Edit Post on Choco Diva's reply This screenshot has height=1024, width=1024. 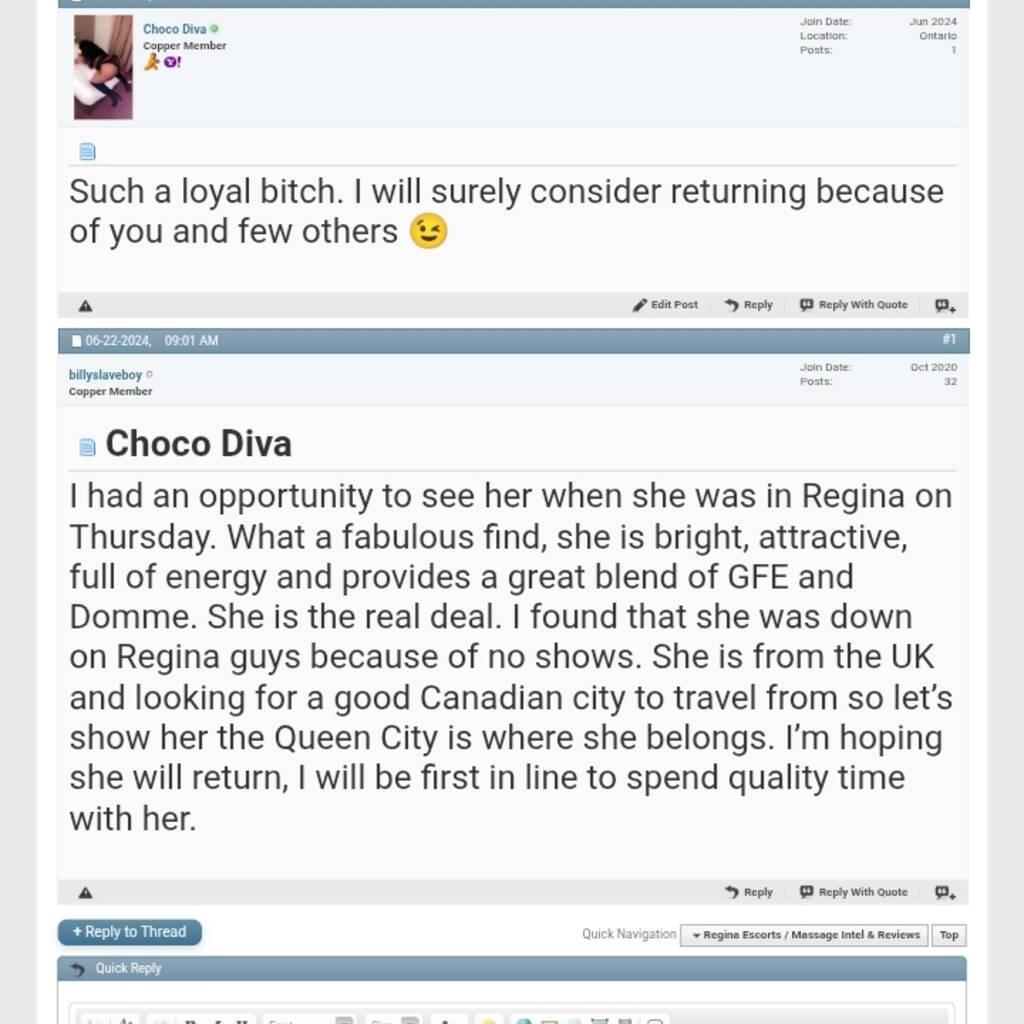pyautogui.click(x=666, y=305)
